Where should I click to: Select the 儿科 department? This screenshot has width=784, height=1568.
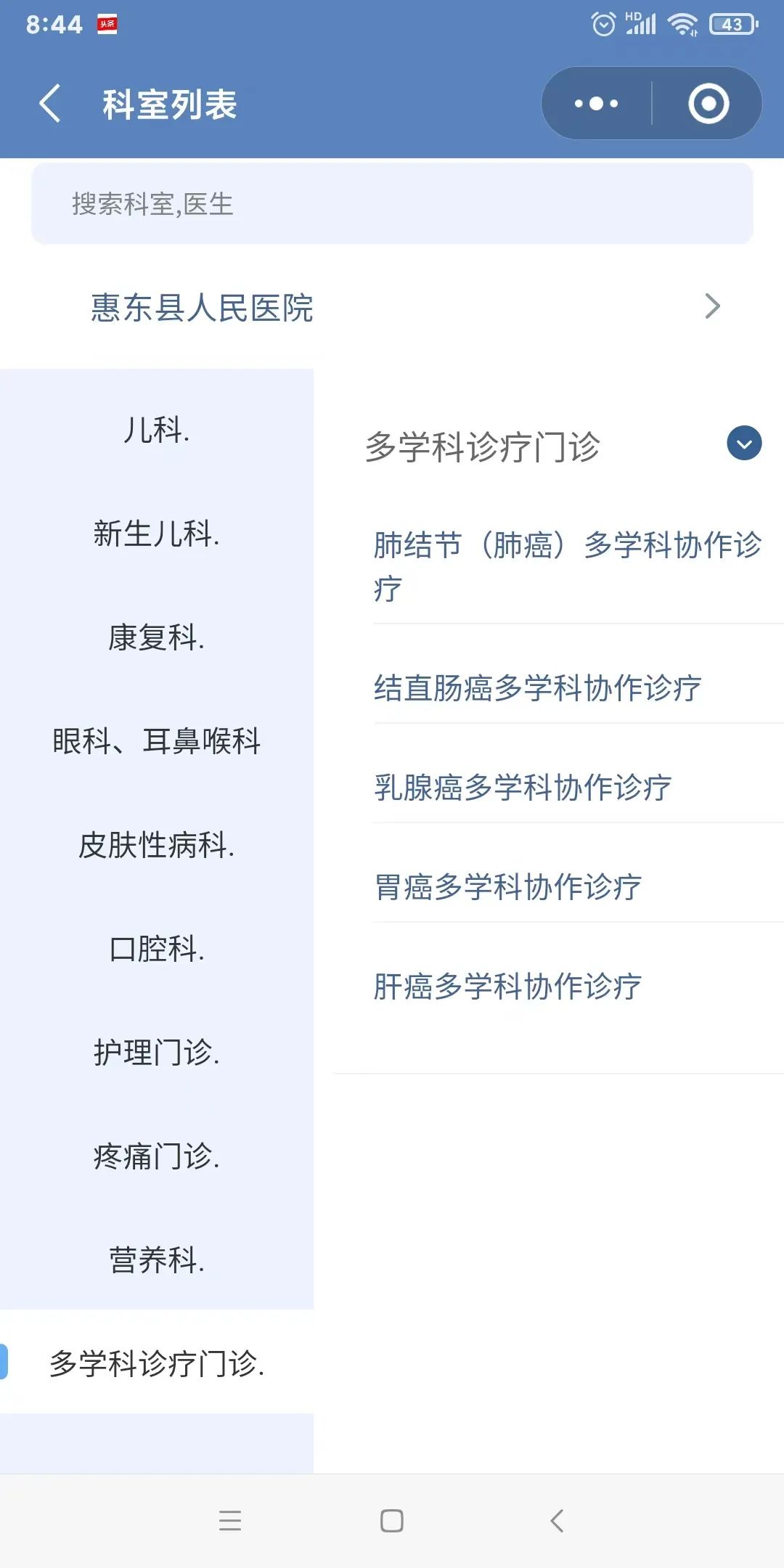(x=157, y=430)
